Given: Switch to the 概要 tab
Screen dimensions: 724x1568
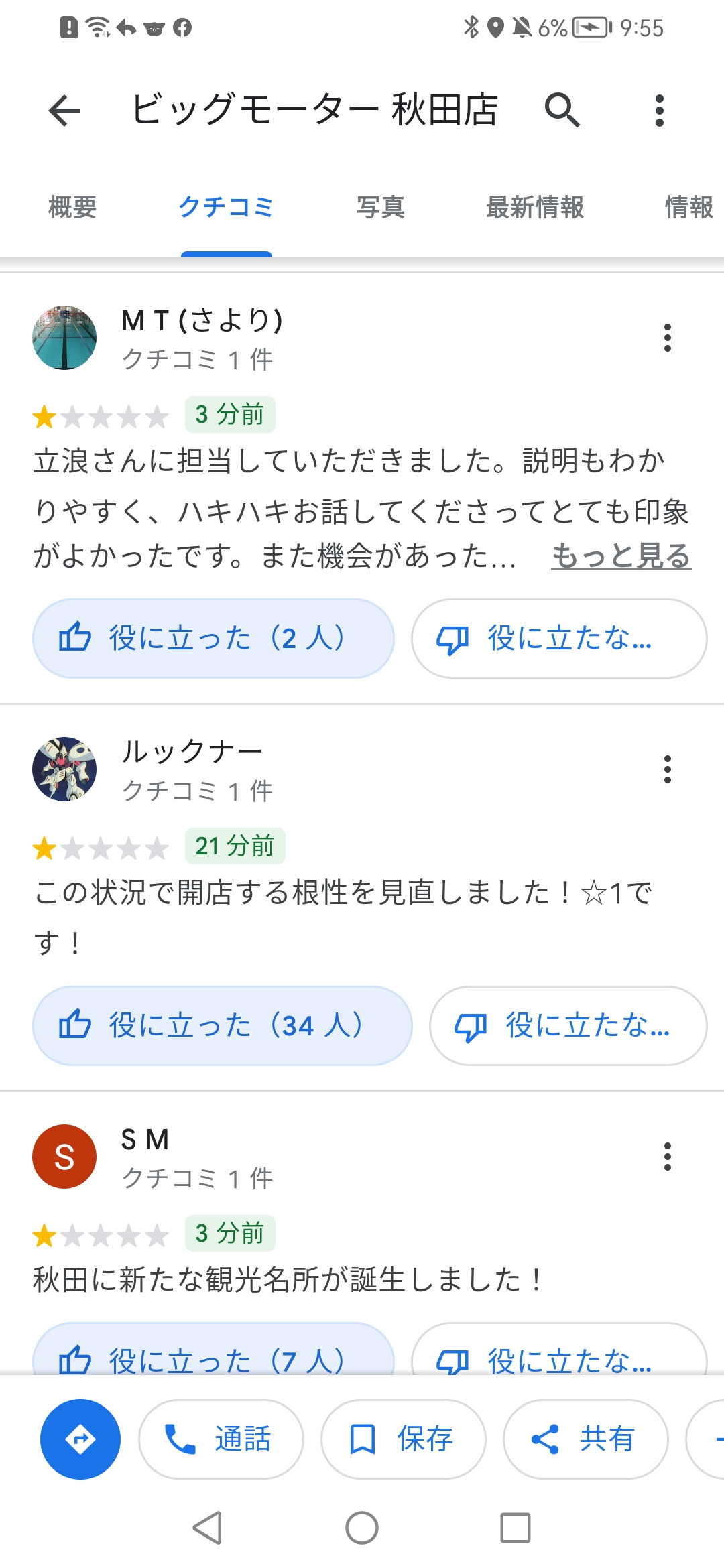Looking at the screenshot, I should coord(72,208).
